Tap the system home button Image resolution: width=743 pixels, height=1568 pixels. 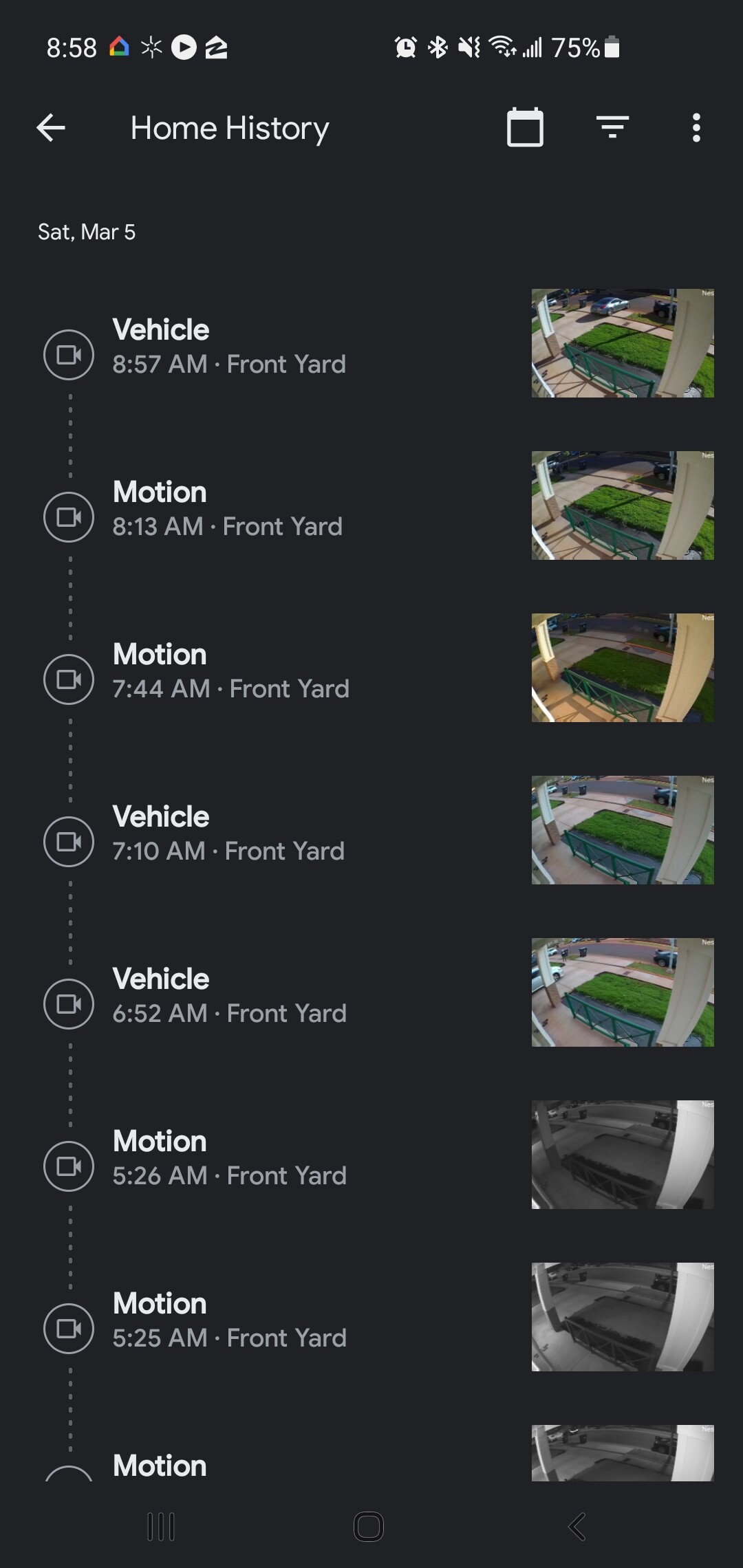click(x=369, y=1526)
